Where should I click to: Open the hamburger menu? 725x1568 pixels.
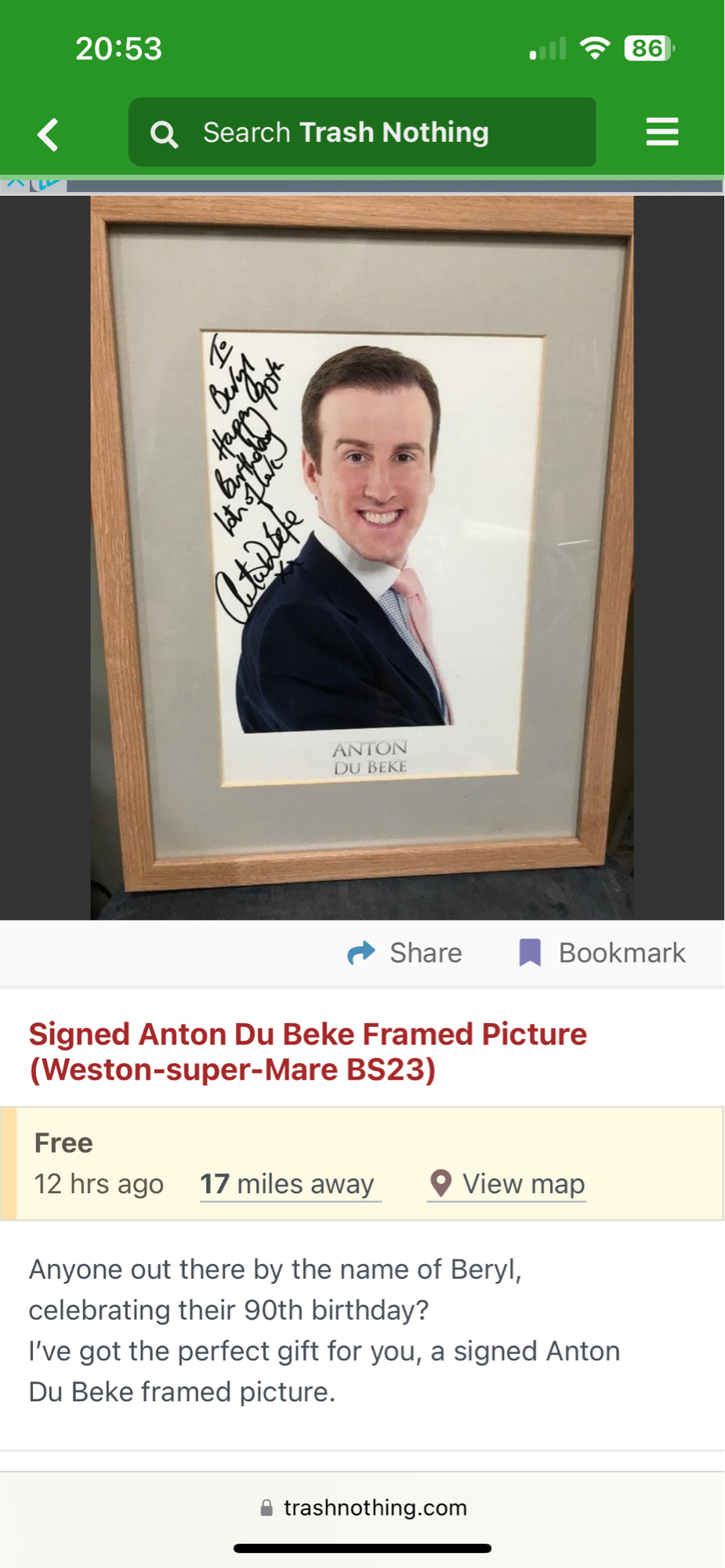pyautogui.click(x=662, y=132)
